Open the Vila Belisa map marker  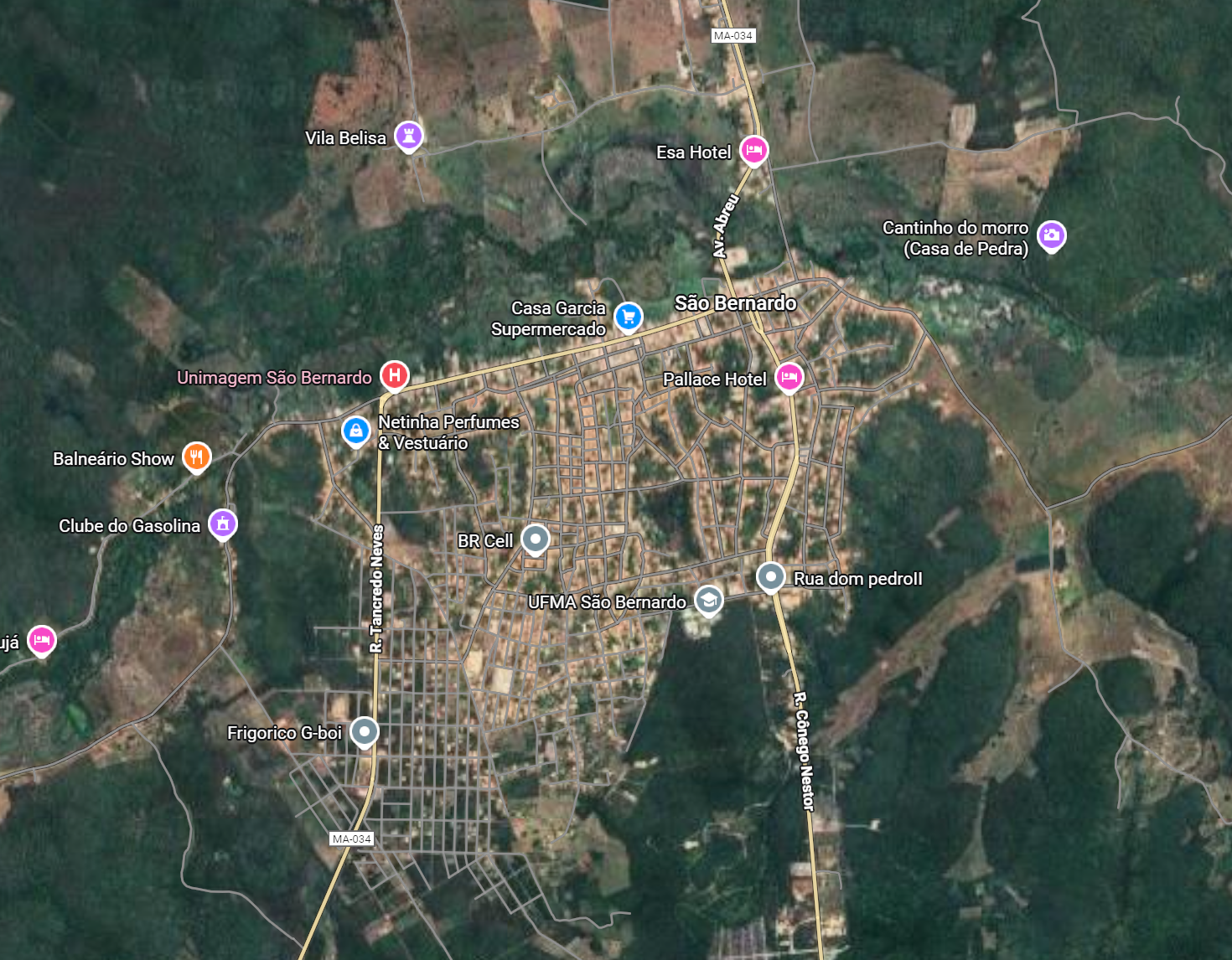(x=408, y=136)
